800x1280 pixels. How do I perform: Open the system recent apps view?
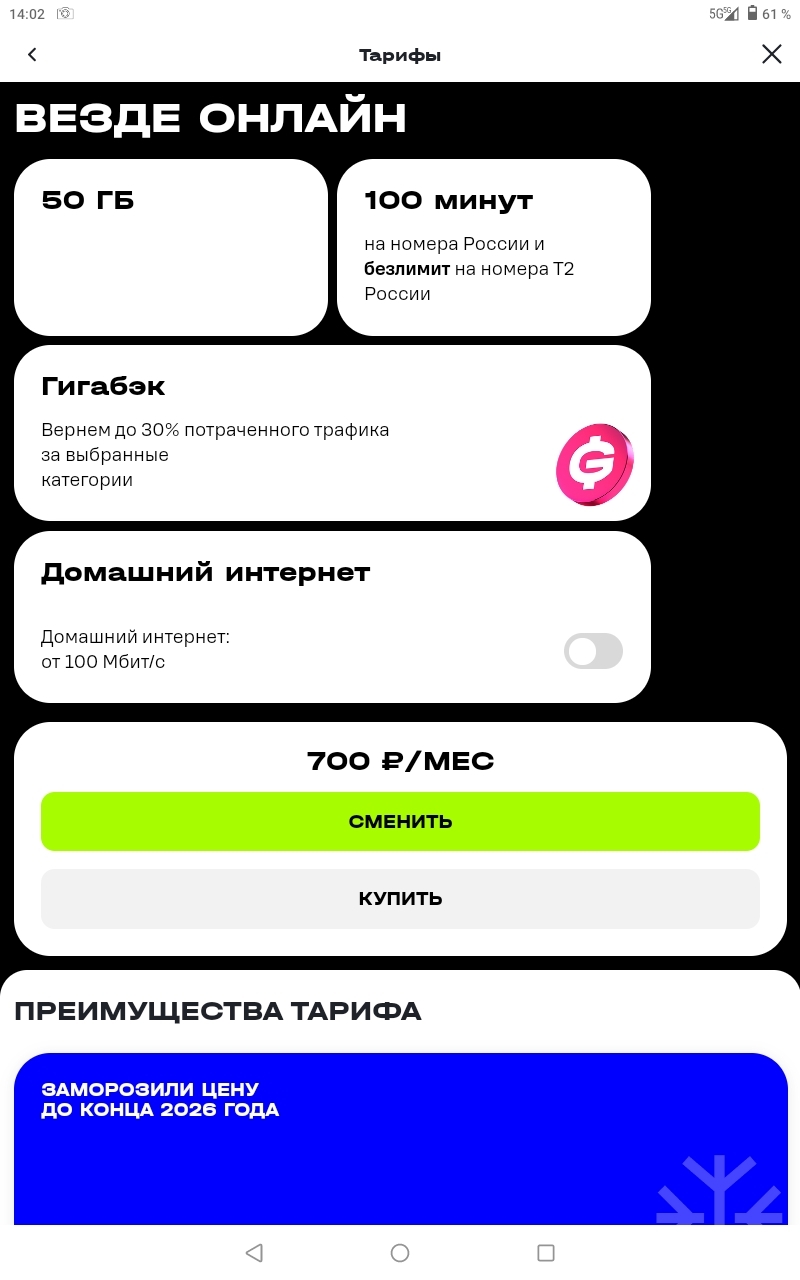(x=546, y=1253)
